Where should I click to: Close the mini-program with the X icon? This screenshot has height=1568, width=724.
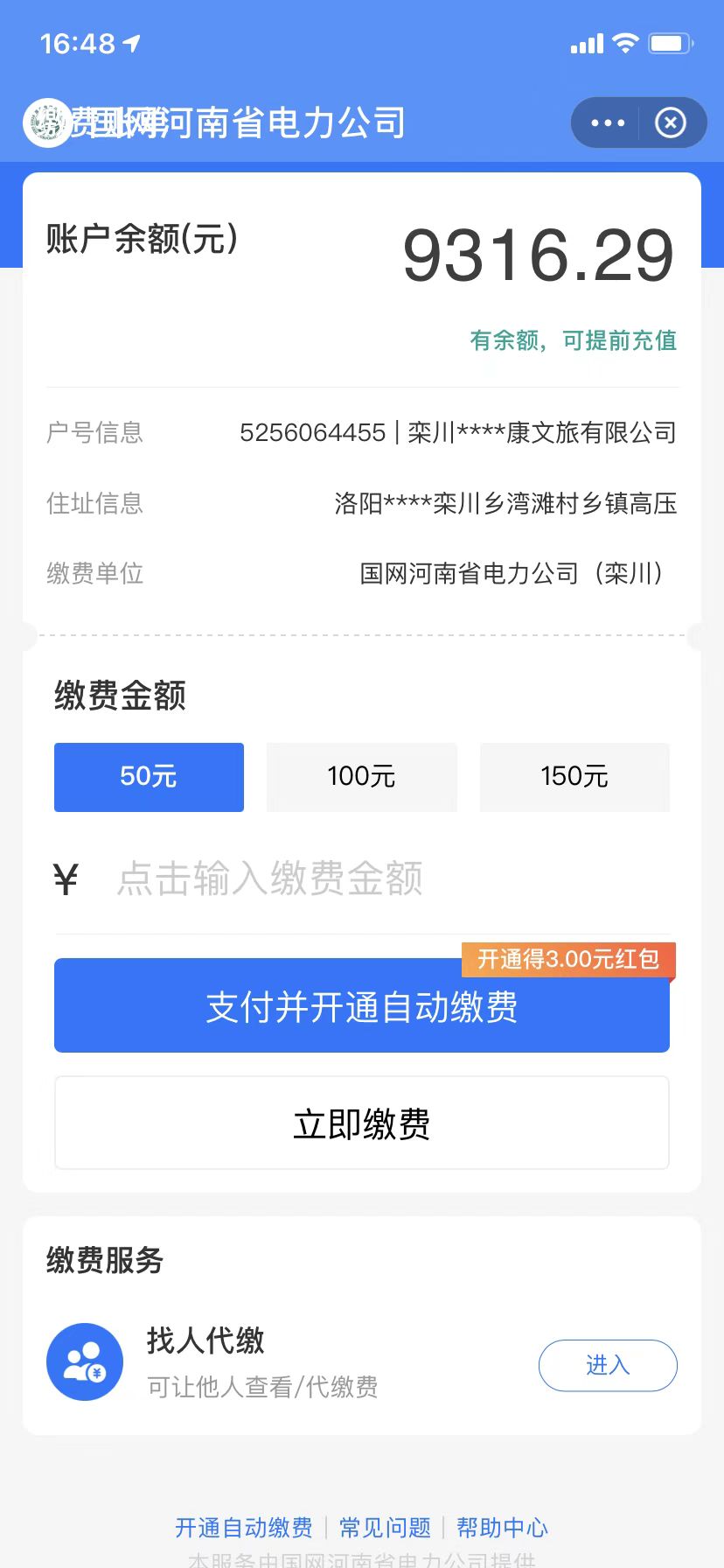(671, 123)
